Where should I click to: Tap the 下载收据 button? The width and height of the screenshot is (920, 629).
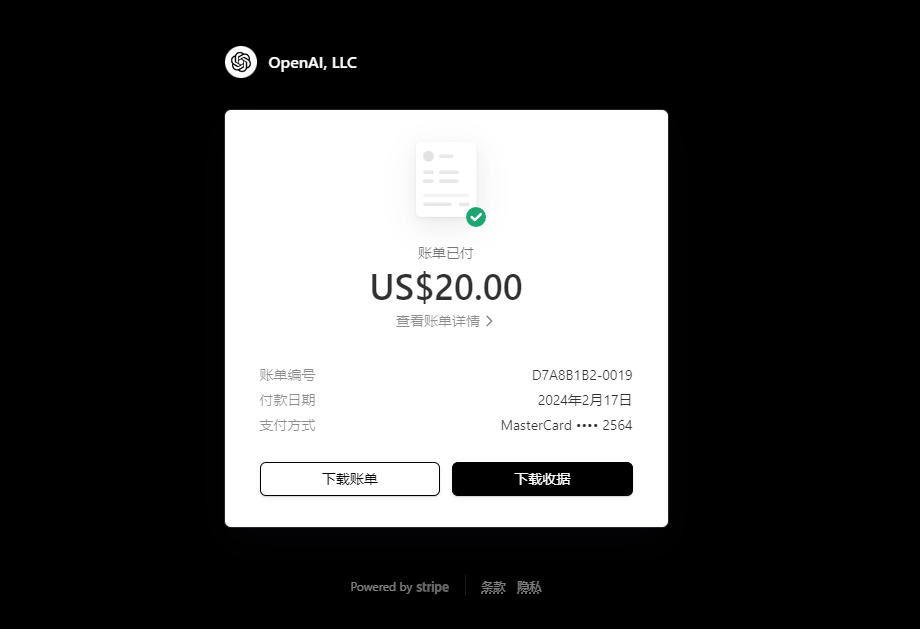tap(542, 479)
